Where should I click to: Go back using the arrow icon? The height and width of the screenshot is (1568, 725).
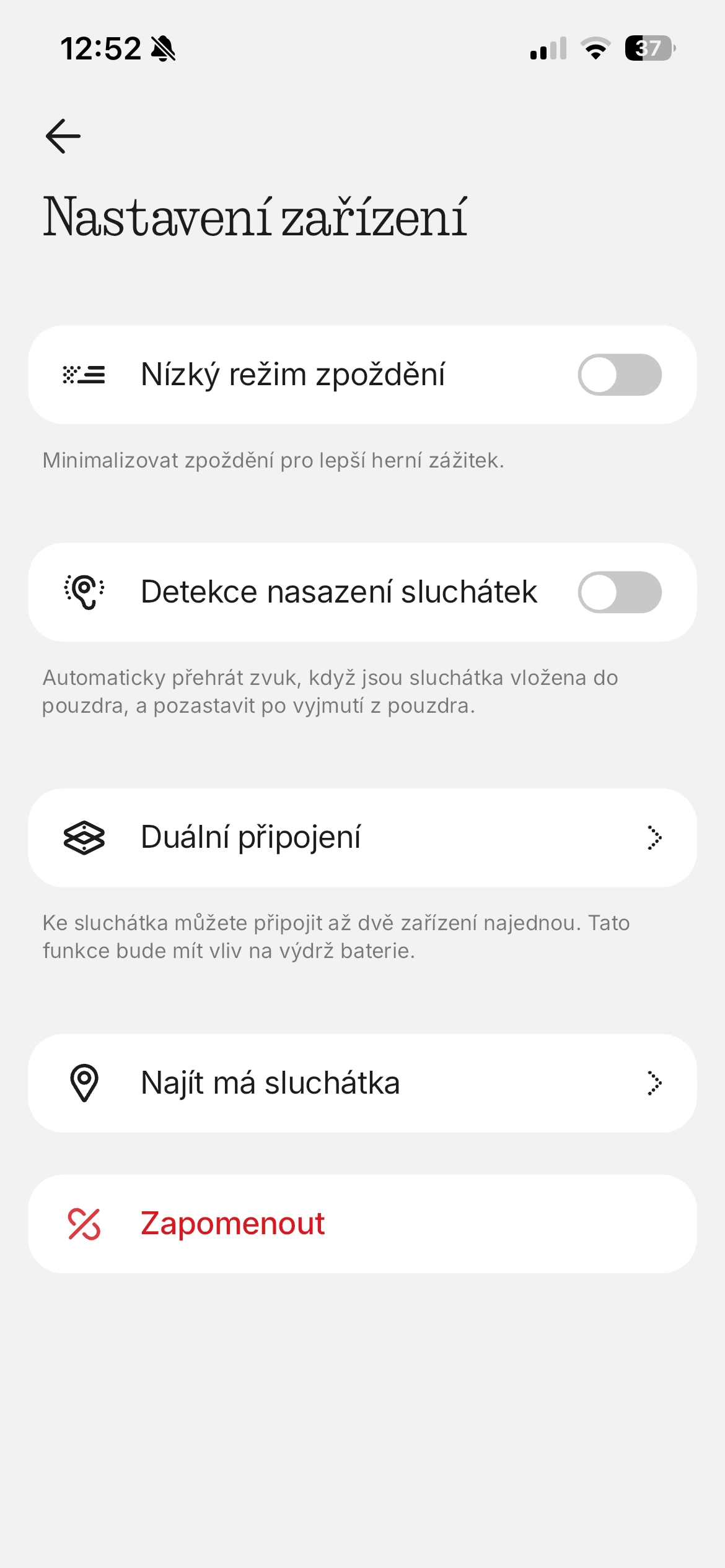[x=63, y=136]
